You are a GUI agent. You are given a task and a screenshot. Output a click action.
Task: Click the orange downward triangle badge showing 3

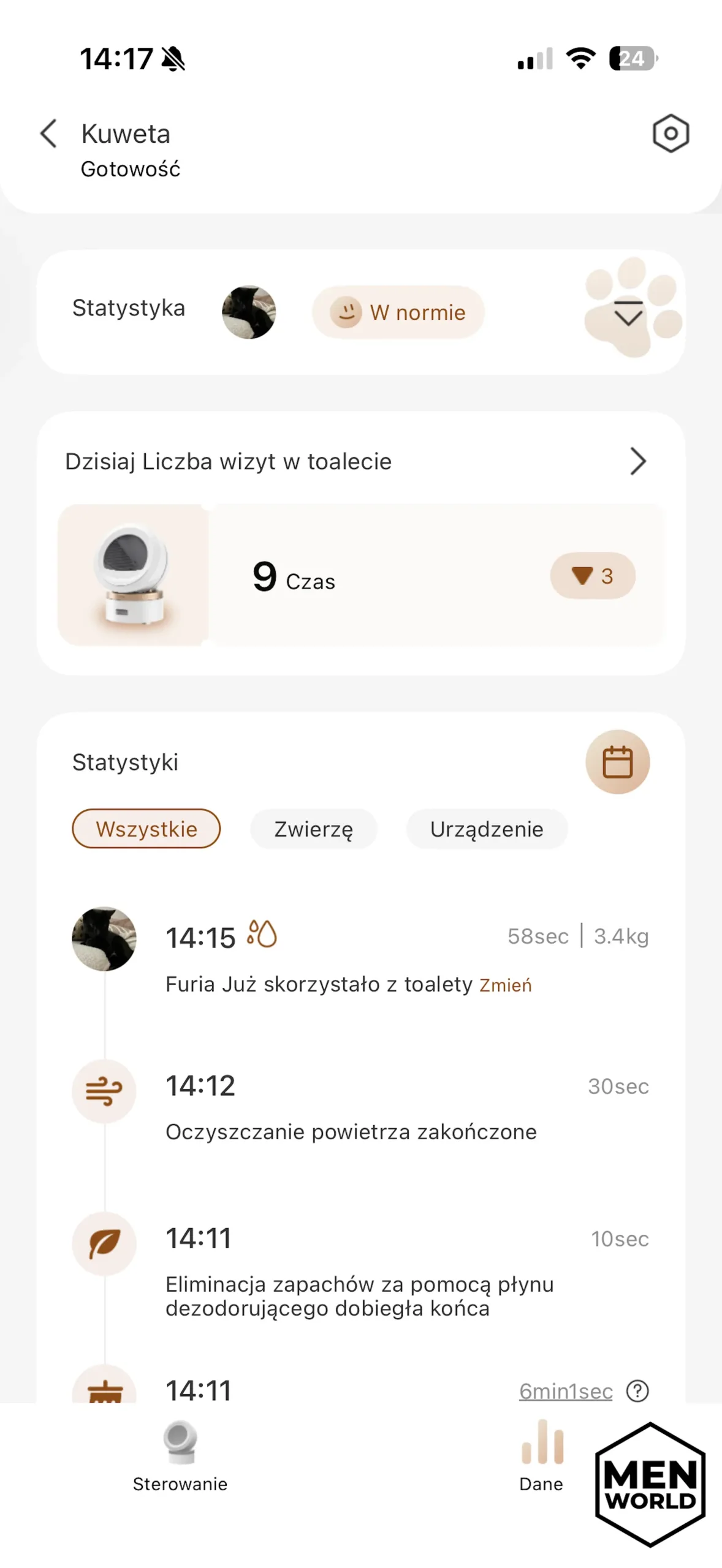coord(592,576)
